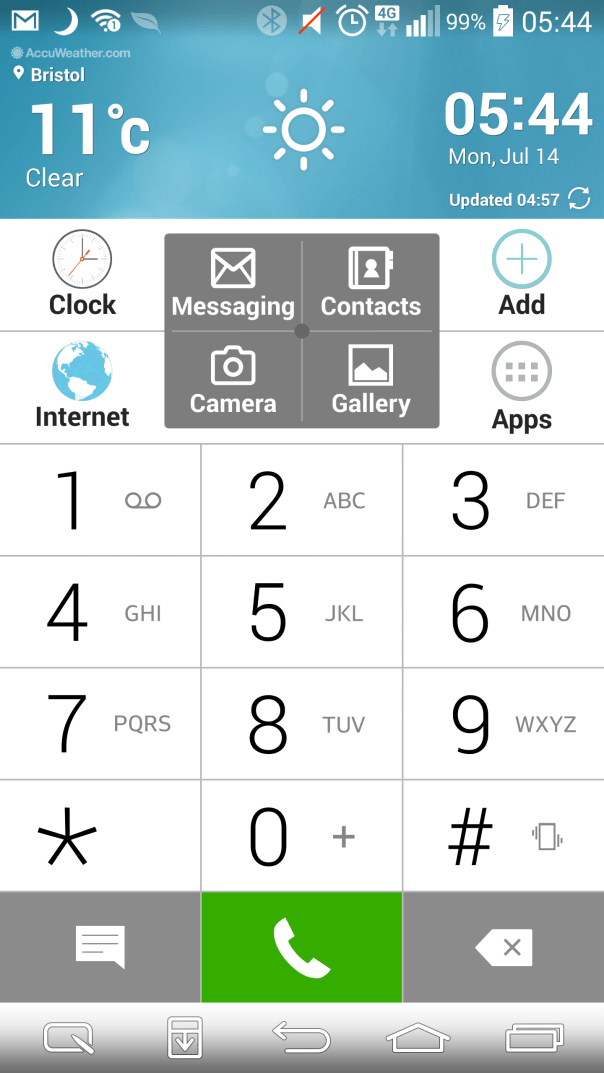Start the call with the green button

pyautogui.click(x=302, y=947)
